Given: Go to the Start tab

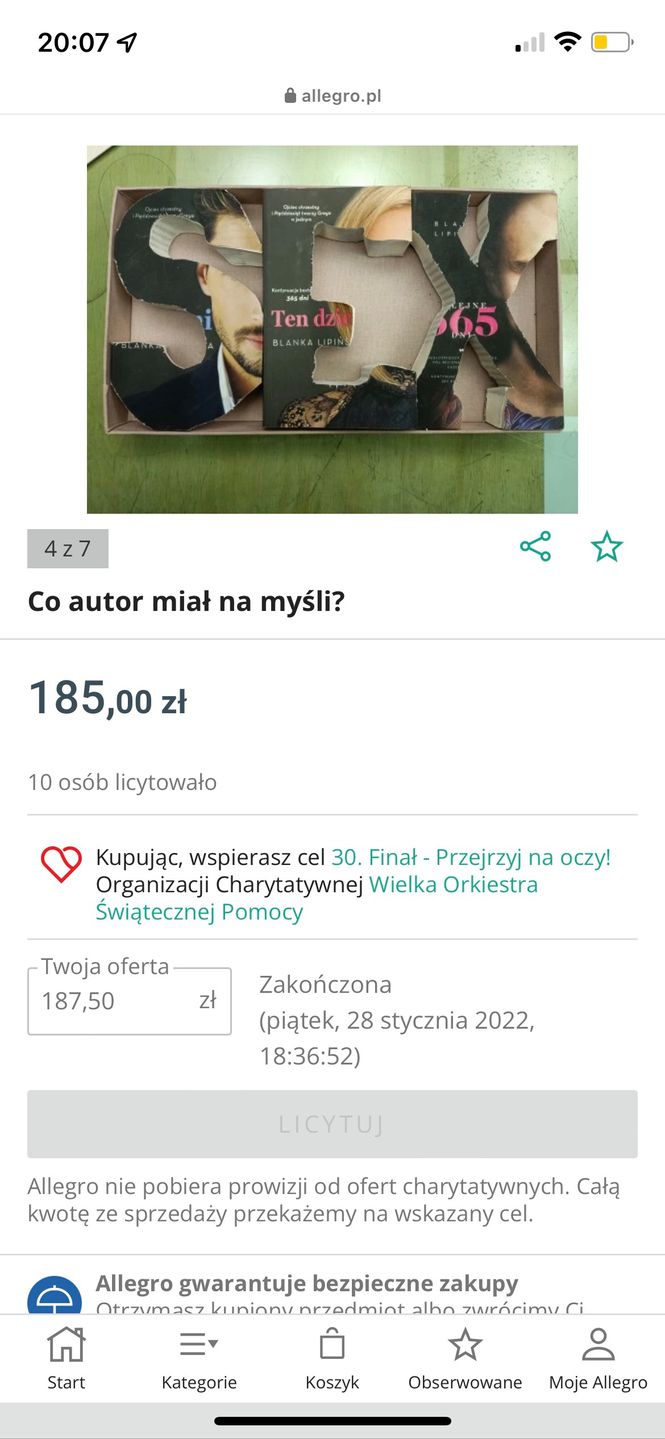Looking at the screenshot, I should 66,1359.
